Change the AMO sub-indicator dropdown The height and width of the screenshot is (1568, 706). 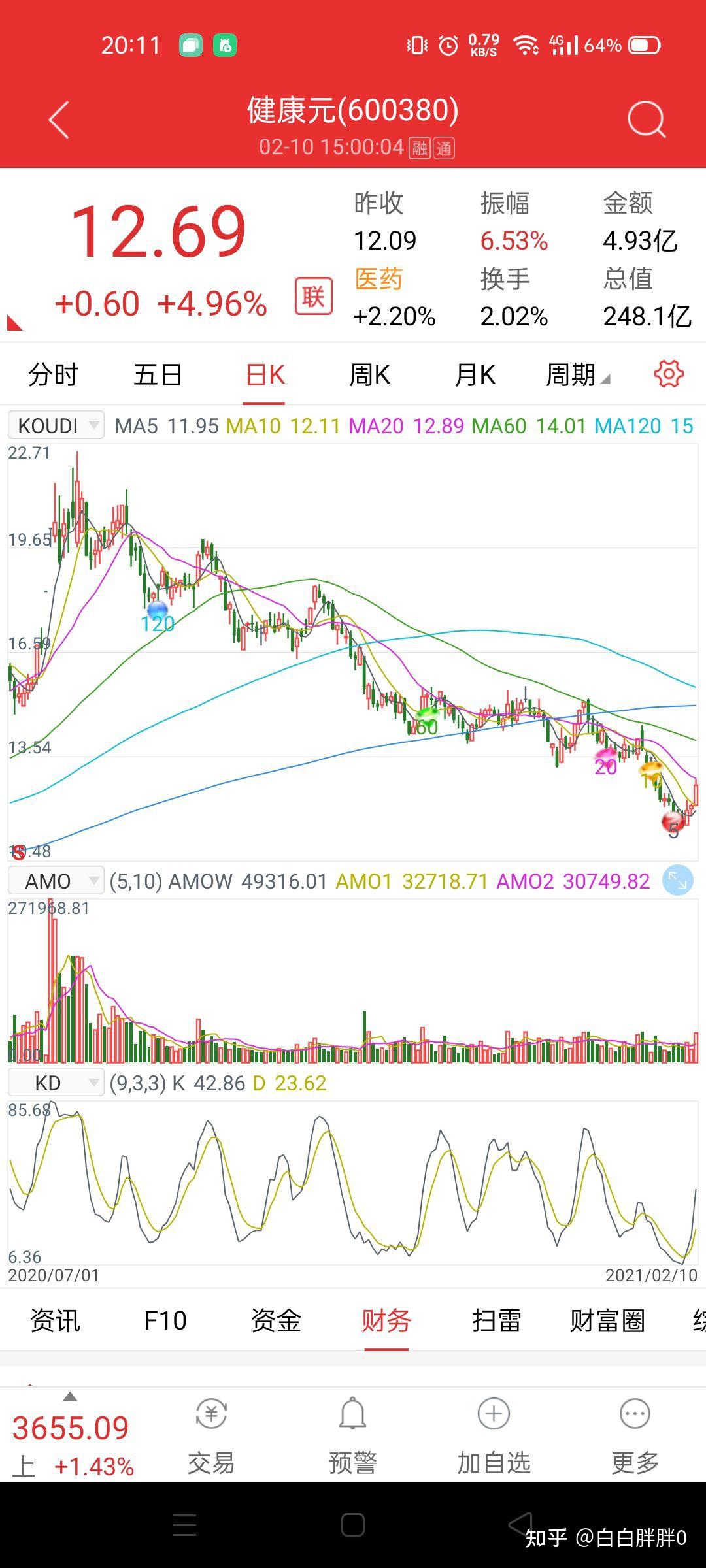click(56, 881)
